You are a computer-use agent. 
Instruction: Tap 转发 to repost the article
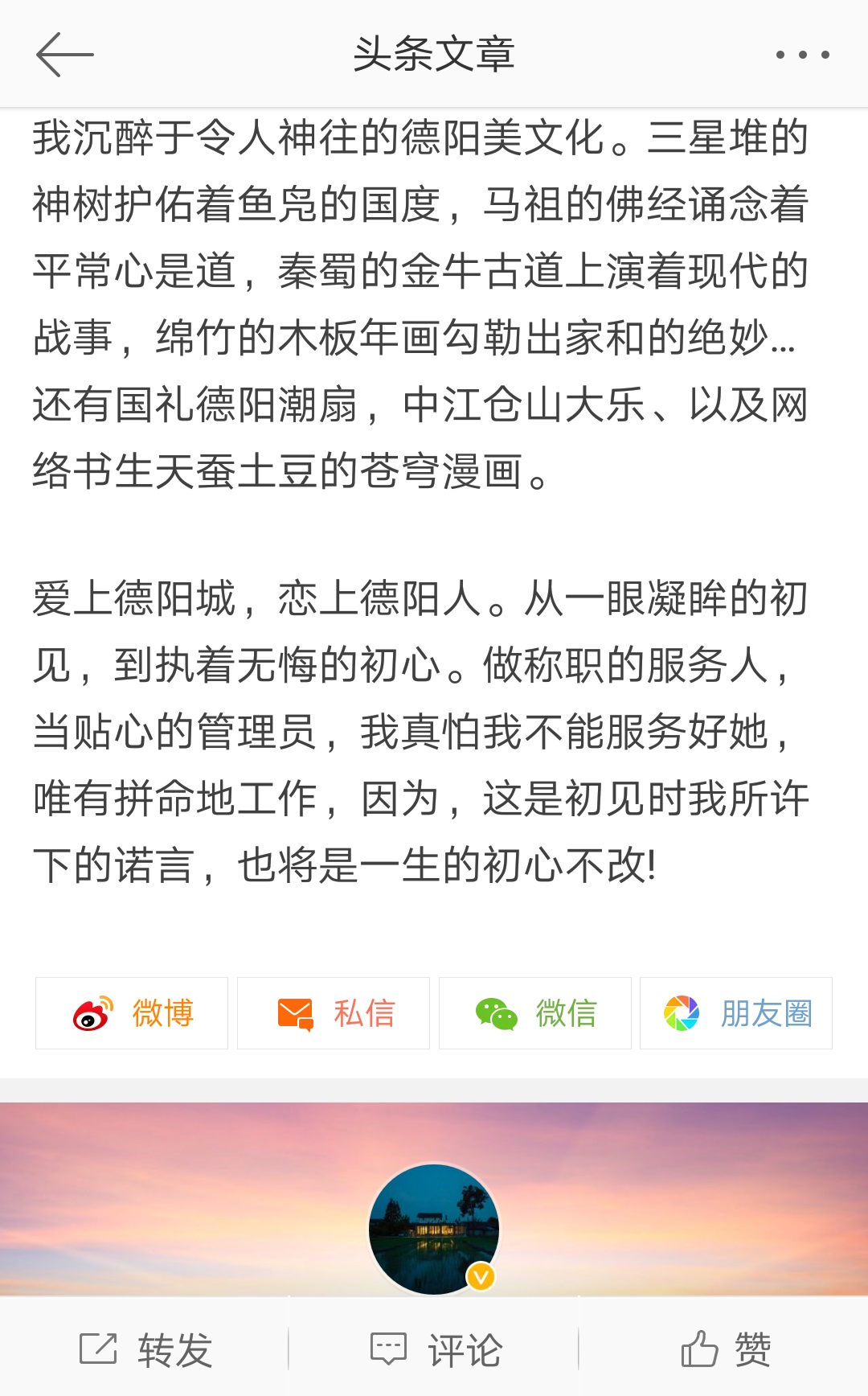[x=145, y=1349]
